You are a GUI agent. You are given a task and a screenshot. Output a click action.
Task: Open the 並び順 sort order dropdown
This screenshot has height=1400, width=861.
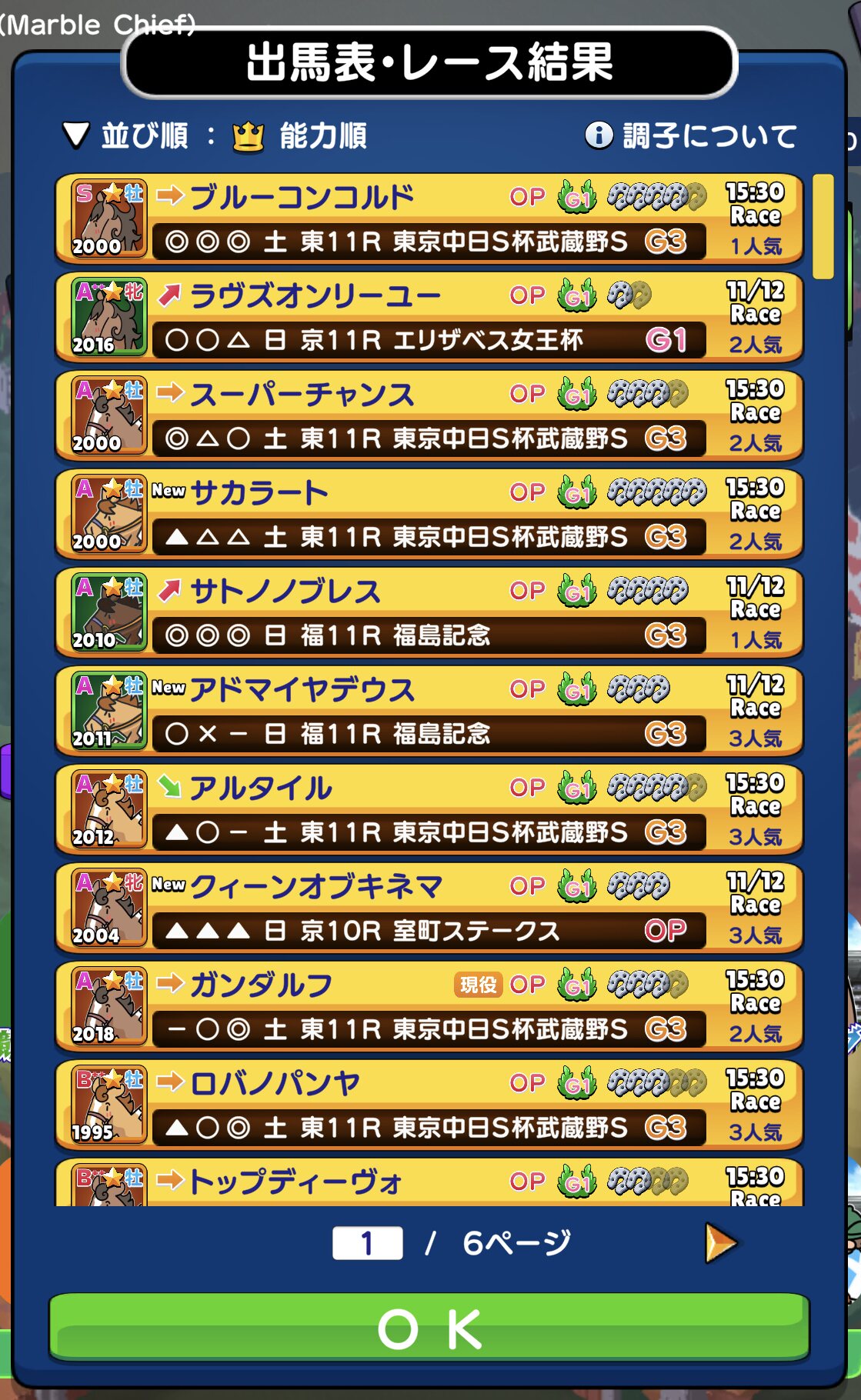point(215,136)
